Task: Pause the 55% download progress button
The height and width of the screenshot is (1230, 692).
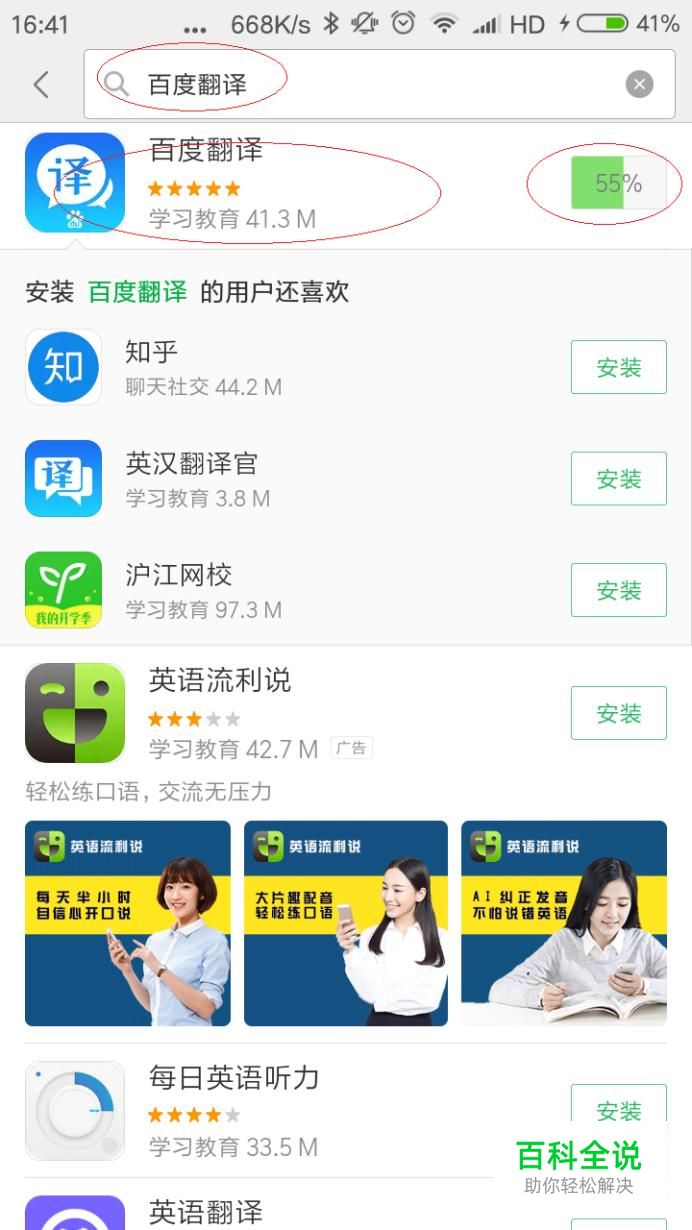Action: point(618,183)
